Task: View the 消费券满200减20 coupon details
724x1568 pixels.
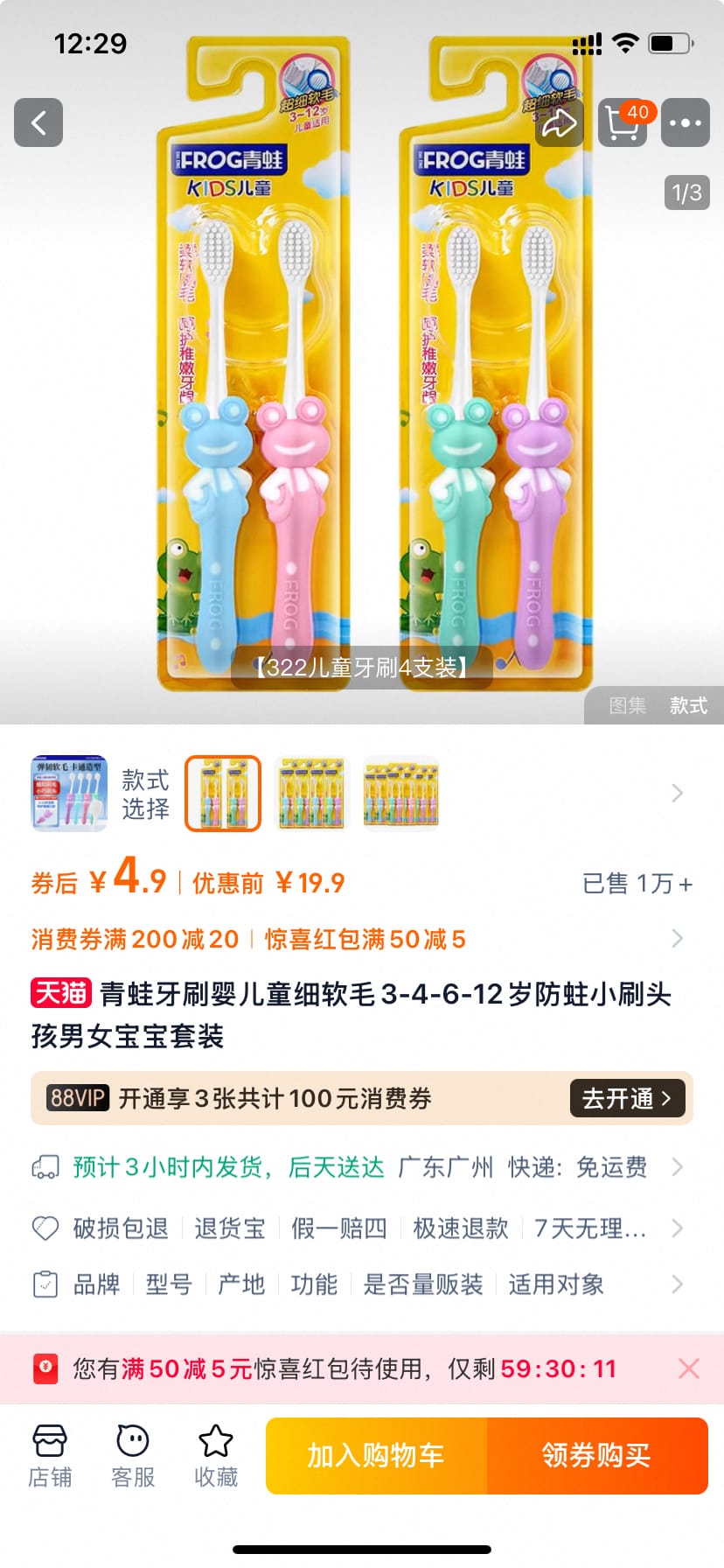Action: pos(135,939)
